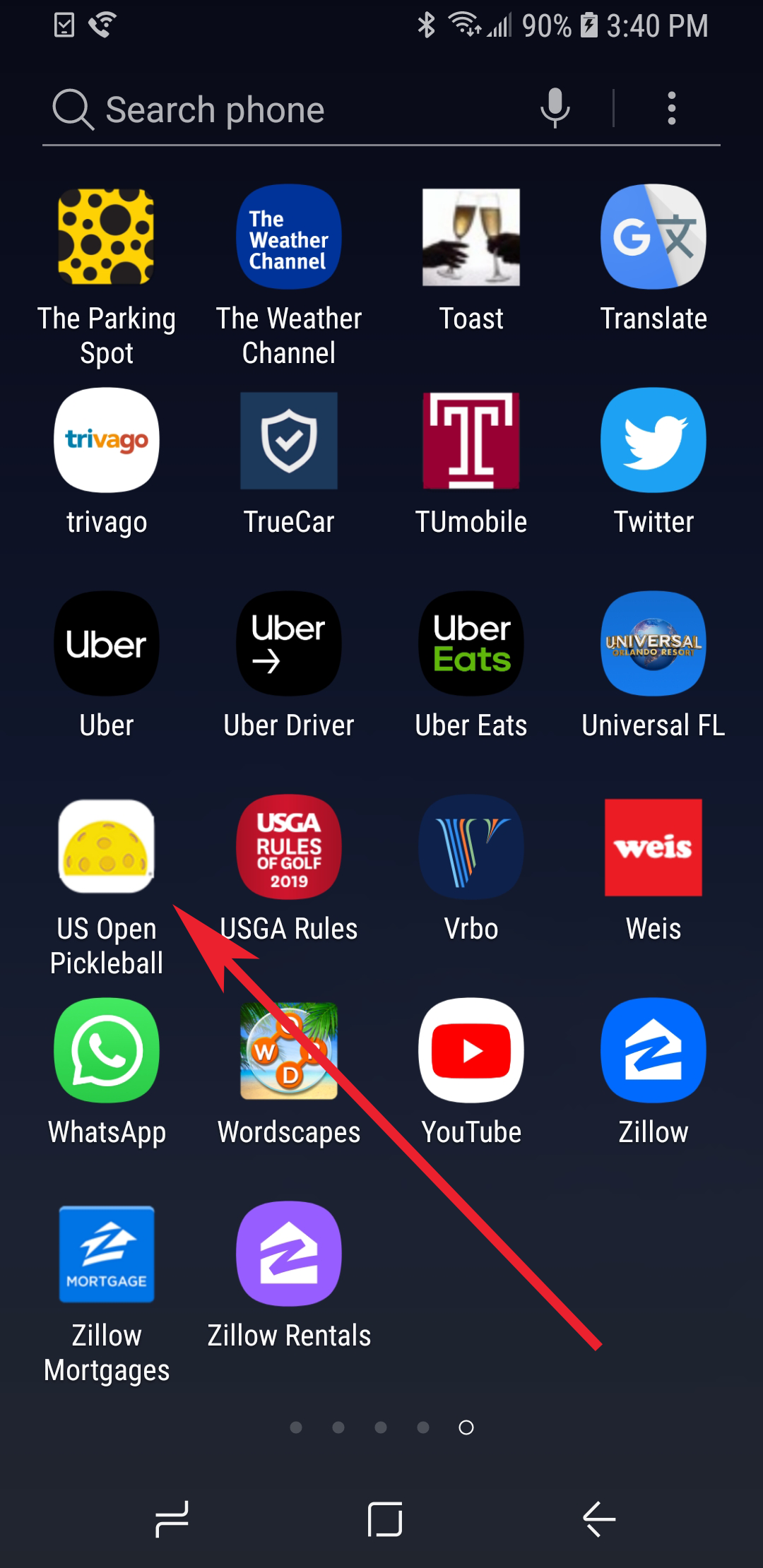Open the trivago app
The height and width of the screenshot is (1568, 763).
pyautogui.click(x=107, y=441)
